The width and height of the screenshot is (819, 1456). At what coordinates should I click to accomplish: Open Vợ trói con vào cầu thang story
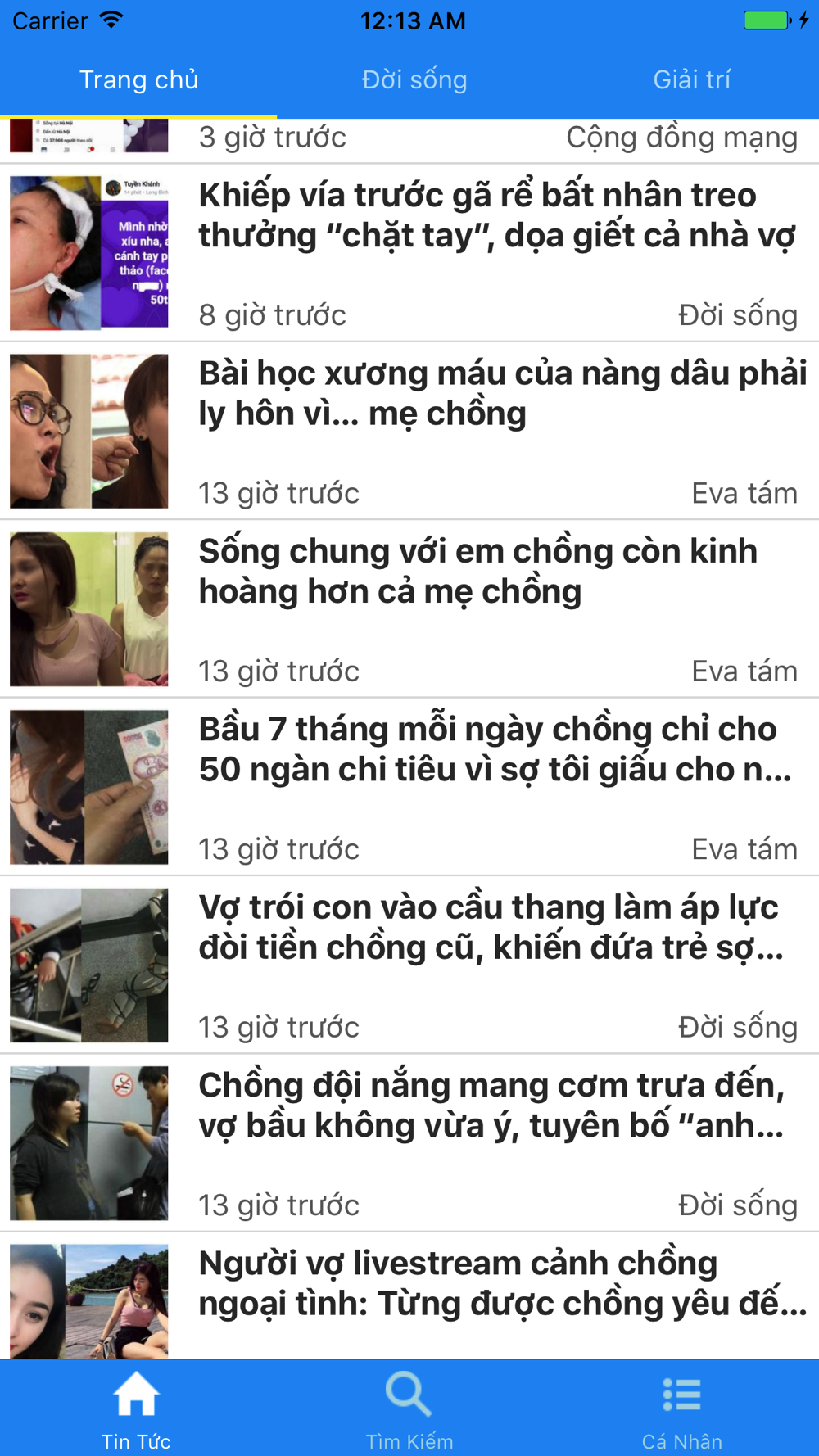(x=490, y=928)
